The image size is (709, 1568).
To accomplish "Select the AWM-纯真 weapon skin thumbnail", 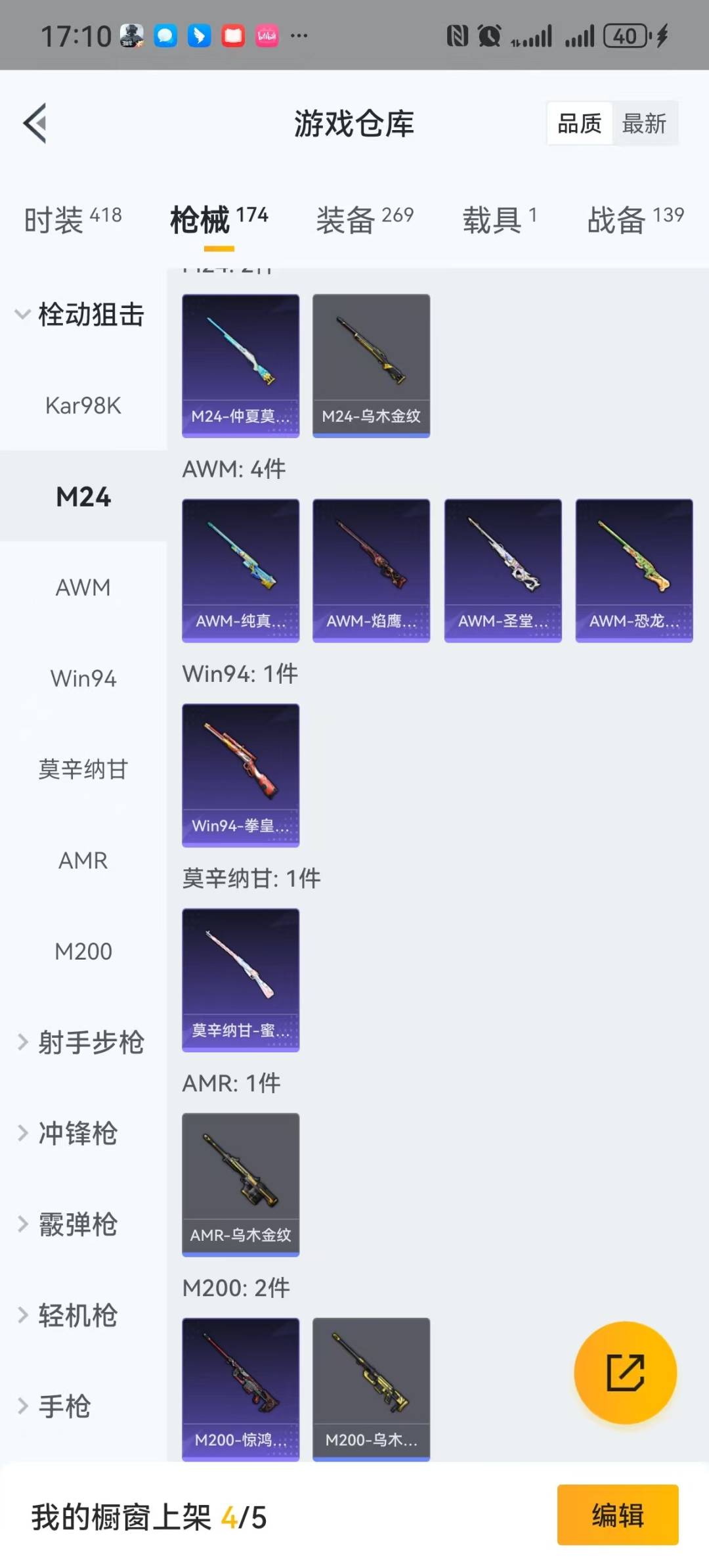I will (x=240, y=569).
